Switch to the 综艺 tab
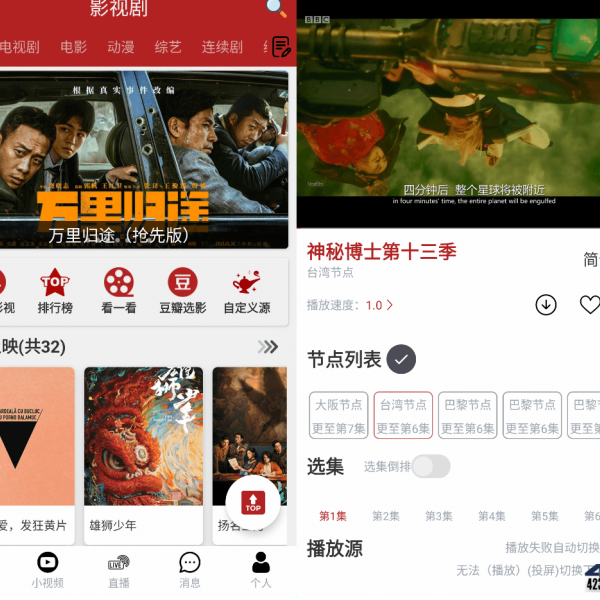 (x=168, y=47)
